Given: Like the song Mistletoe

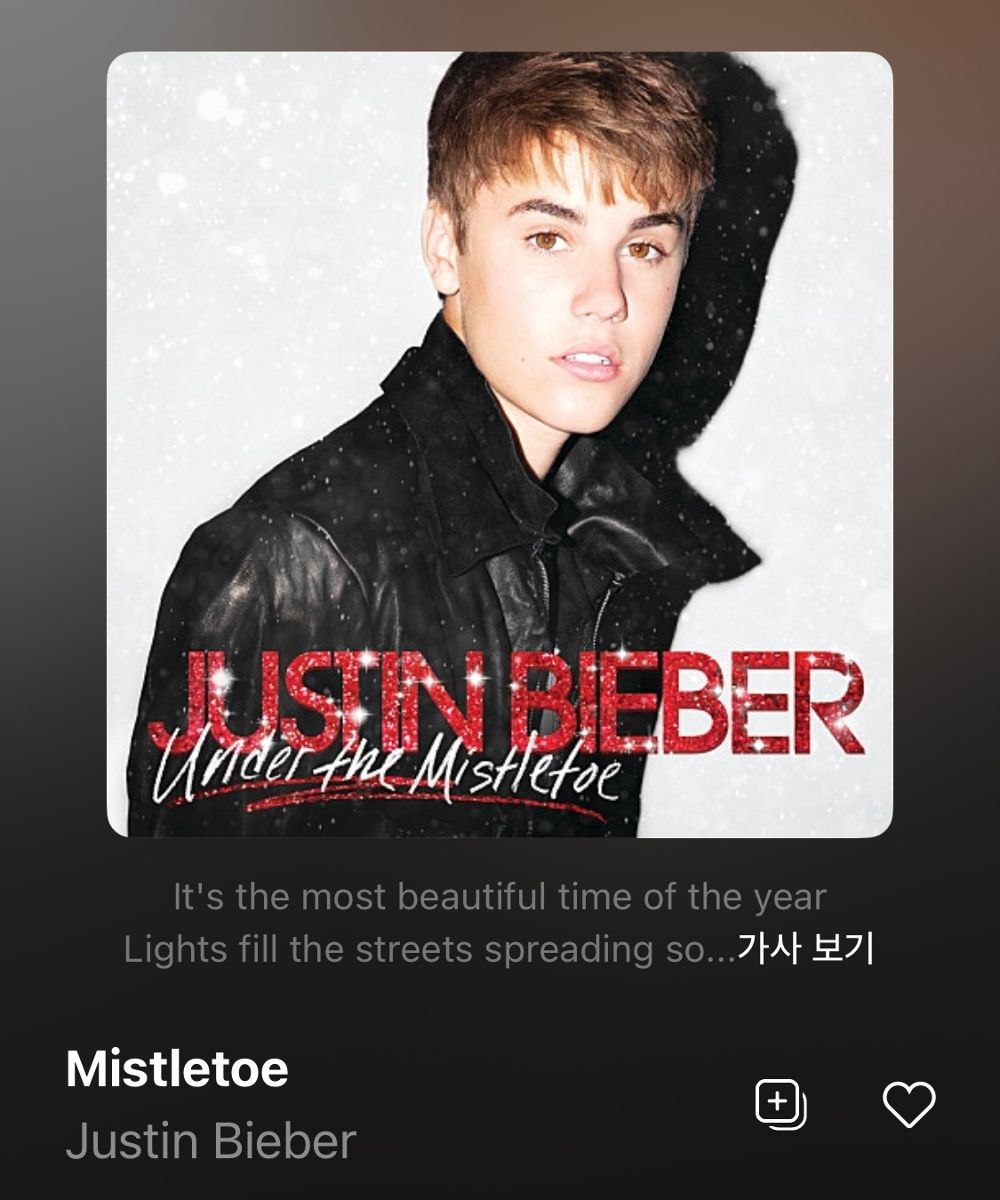Looking at the screenshot, I should 908,1104.
